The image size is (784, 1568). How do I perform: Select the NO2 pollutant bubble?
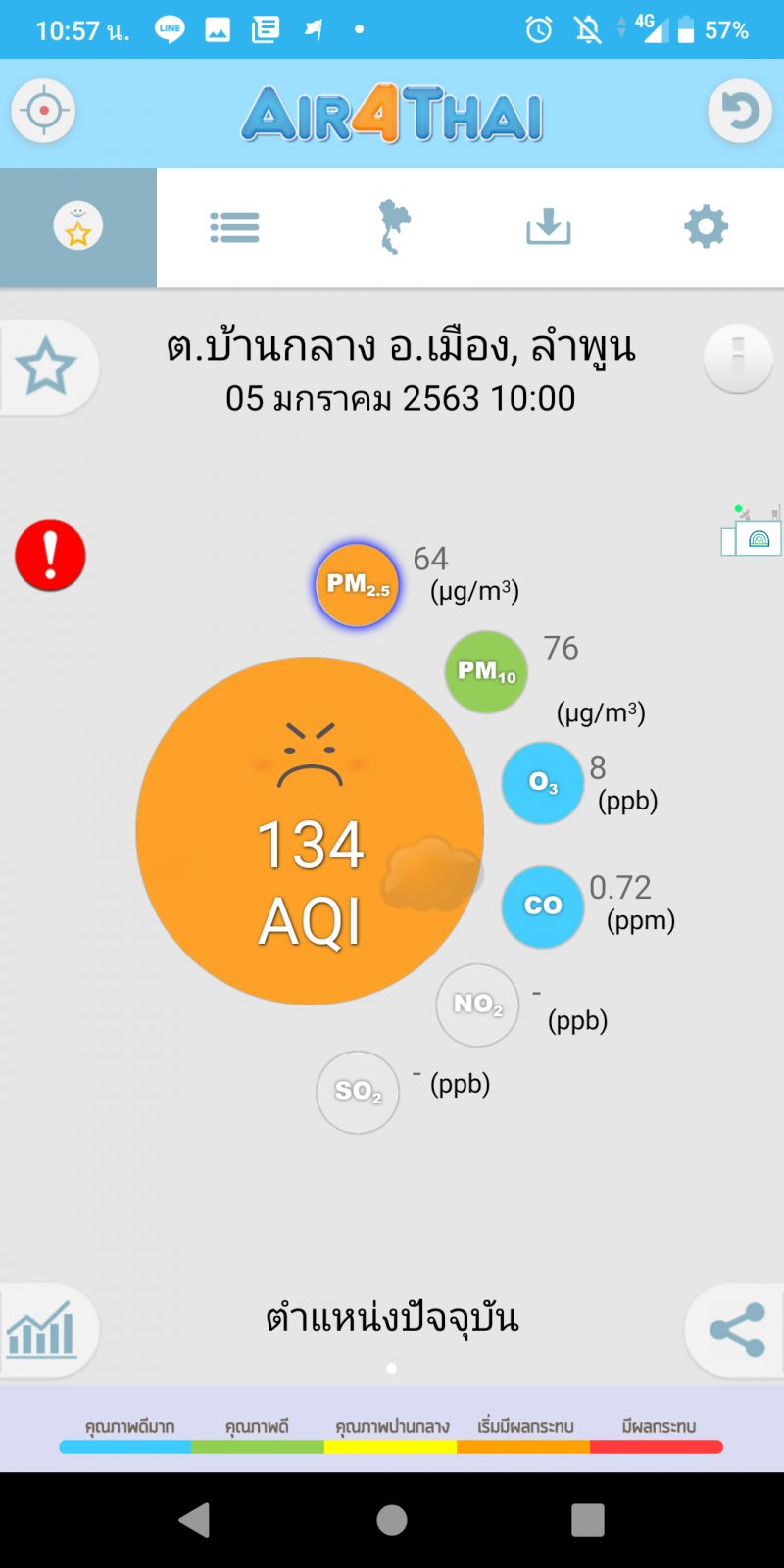pyautogui.click(x=477, y=1004)
